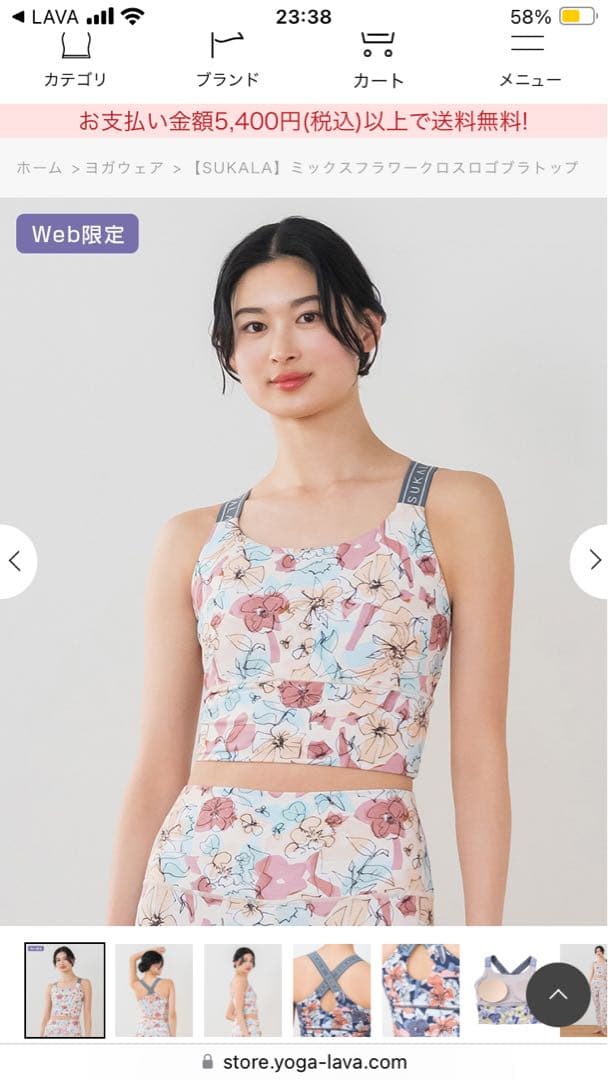Open the メニュー hamburger menu

click(529, 60)
